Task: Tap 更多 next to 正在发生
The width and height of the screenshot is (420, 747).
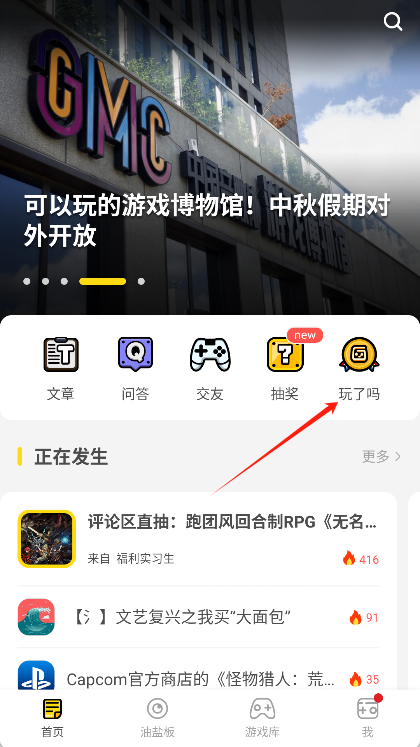Action: (x=381, y=456)
